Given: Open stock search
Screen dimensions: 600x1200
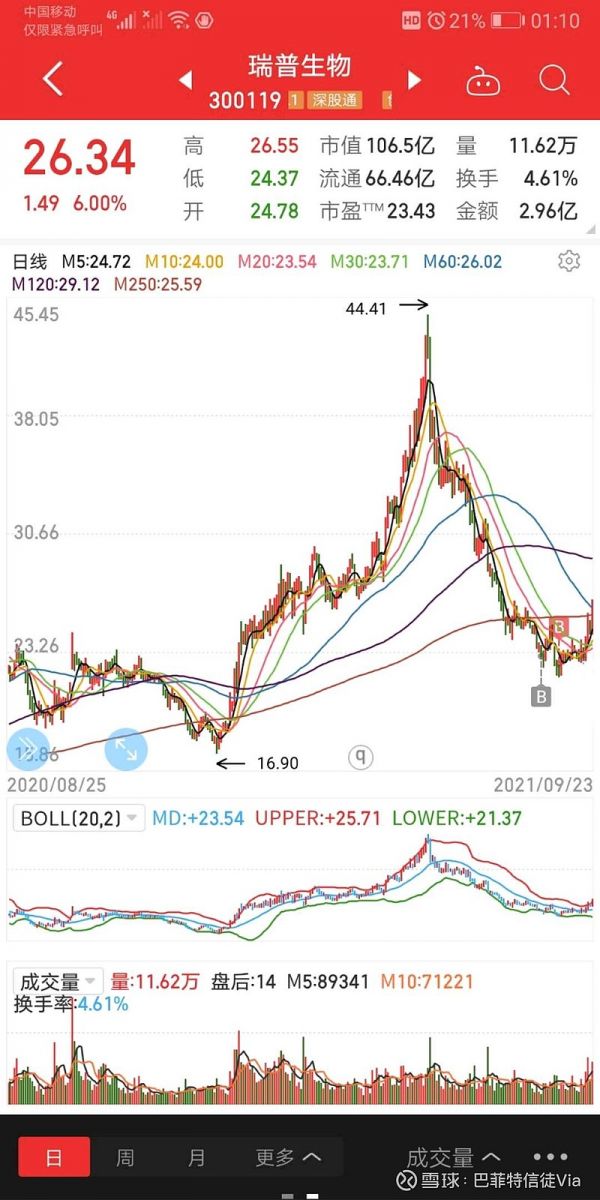Looking at the screenshot, I should pyautogui.click(x=553, y=80).
